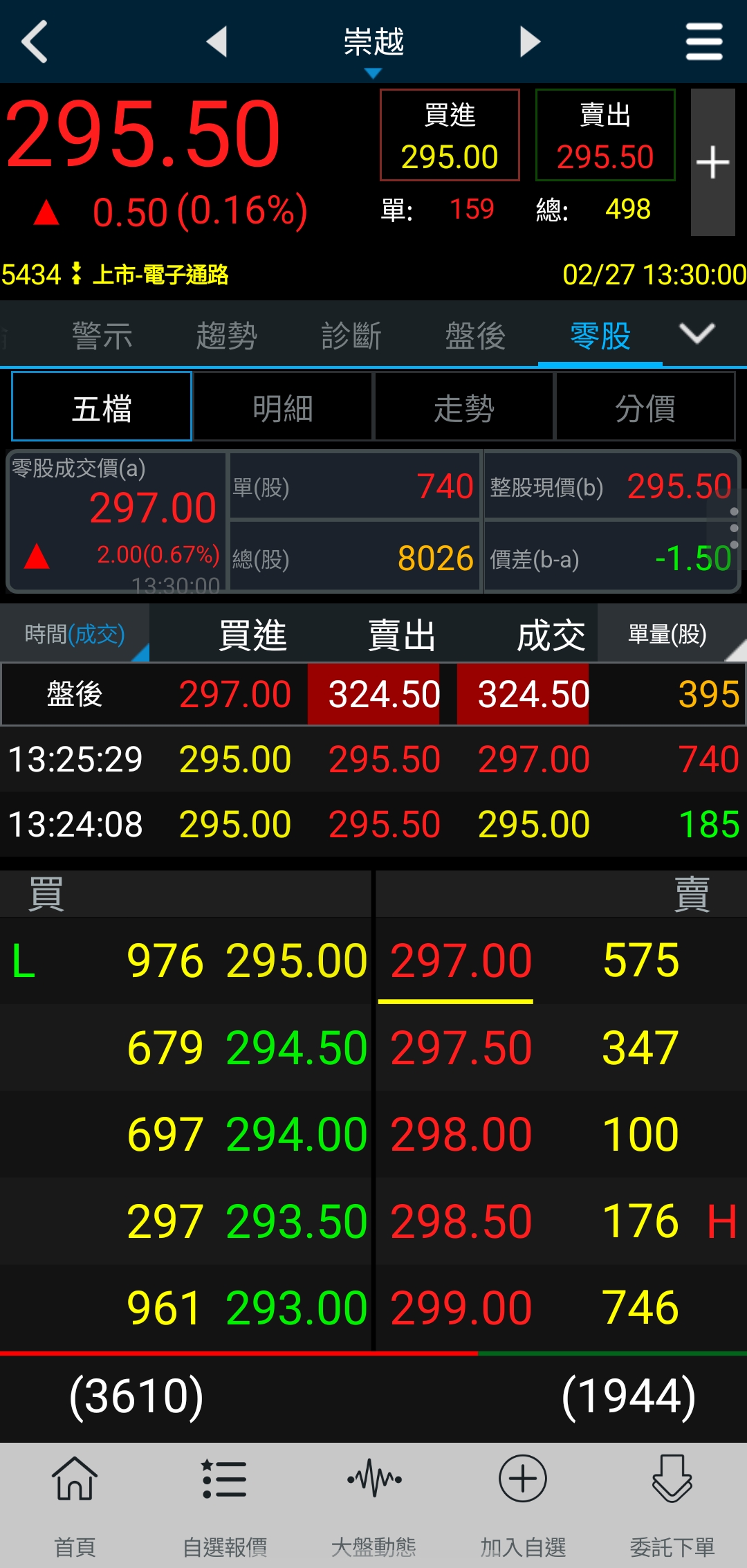Switch to the next stock
Image resolution: width=747 pixels, height=1568 pixels.
click(530, 42)
